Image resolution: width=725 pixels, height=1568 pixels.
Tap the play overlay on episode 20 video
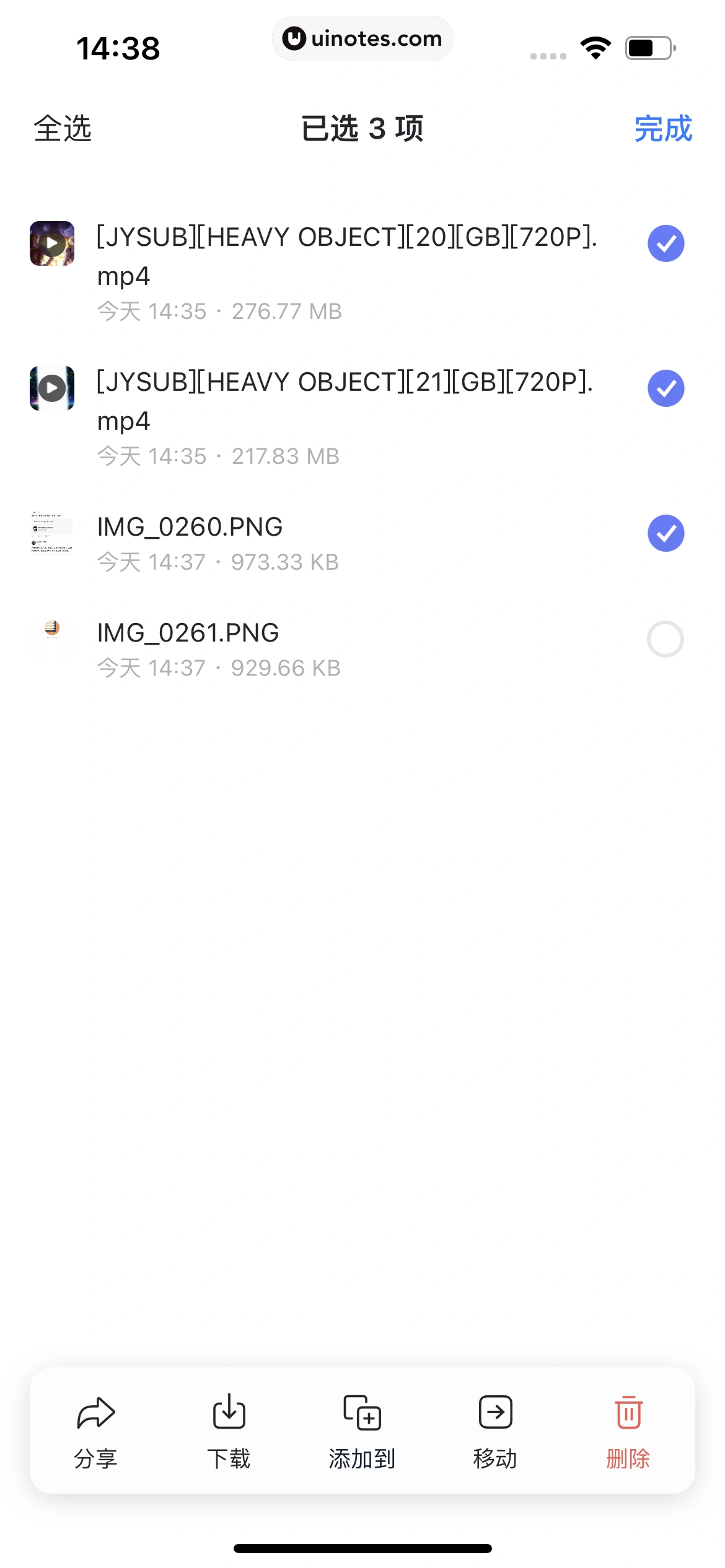51,243
